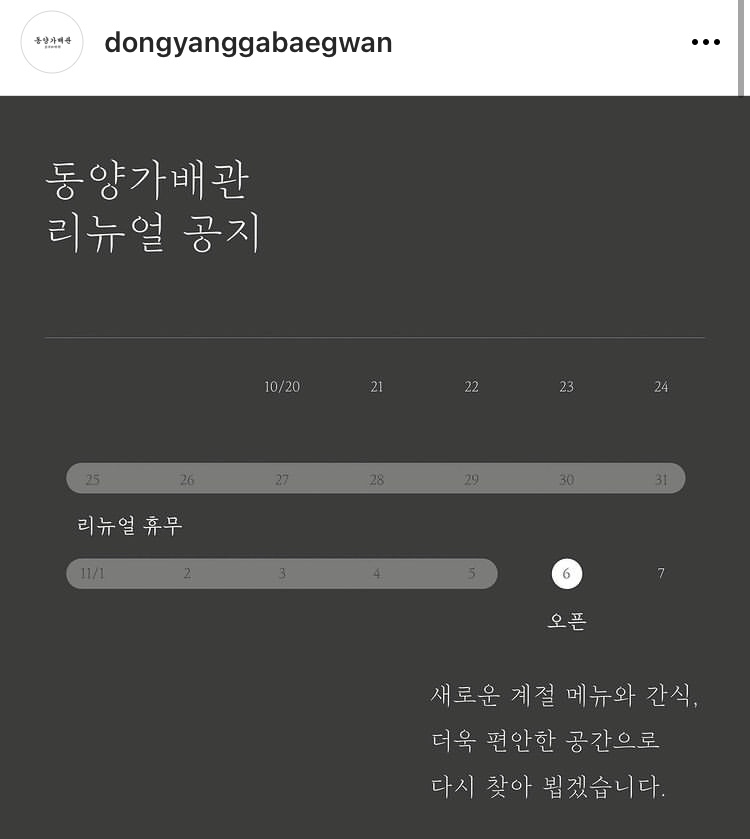The image size is (750, 839).
Task: Open dongyanggabaegwan's profile picture
Action: tap(52, 43)
